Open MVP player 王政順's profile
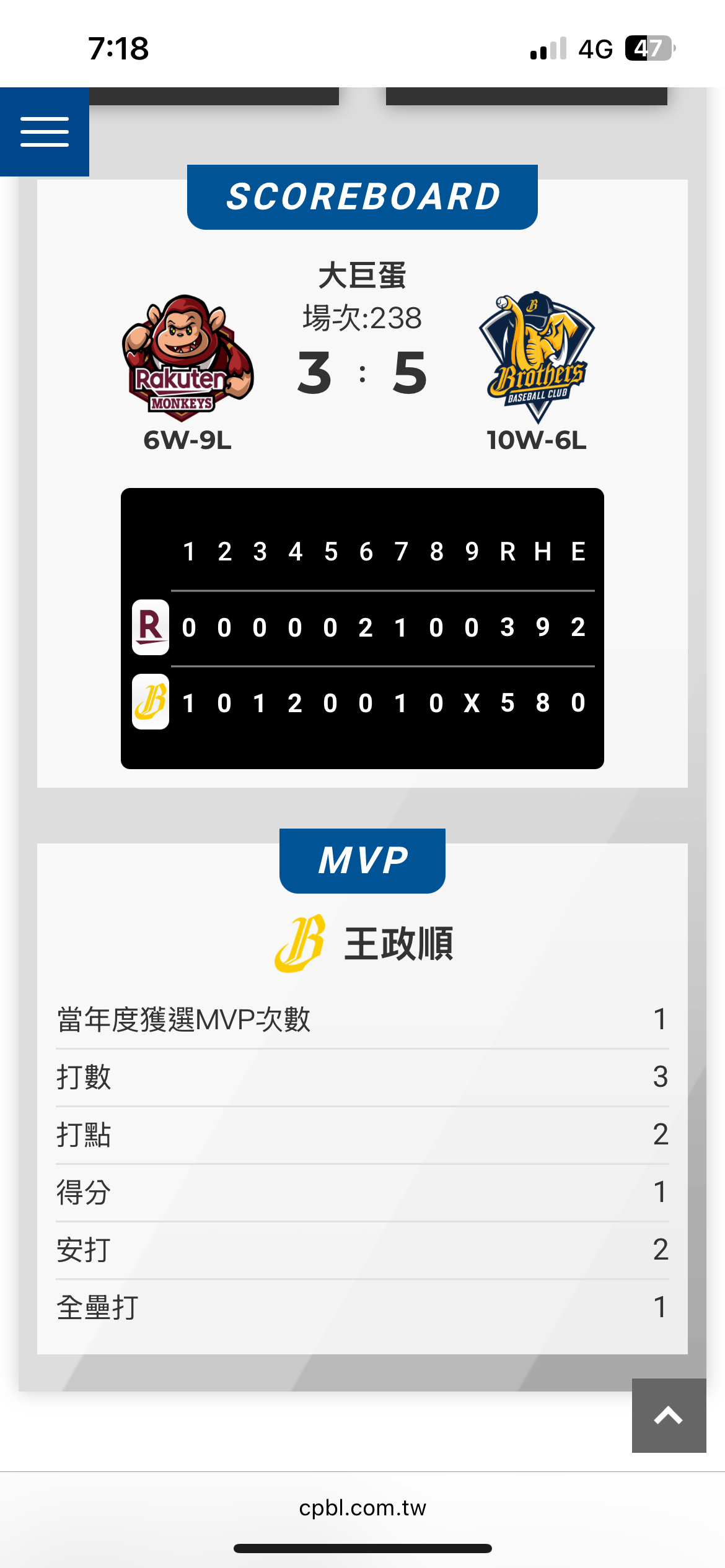This screenshot has height=1568, width=725. point(398,944)
